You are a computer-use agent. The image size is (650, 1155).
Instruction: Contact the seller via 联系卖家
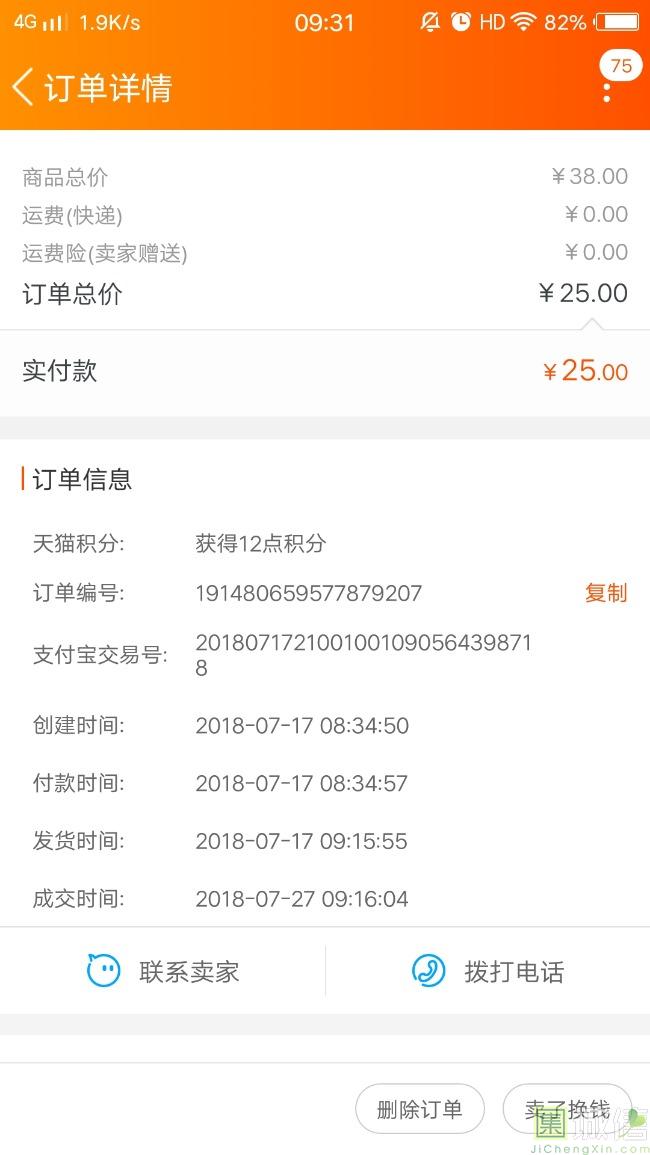click(x=163, y=971)
